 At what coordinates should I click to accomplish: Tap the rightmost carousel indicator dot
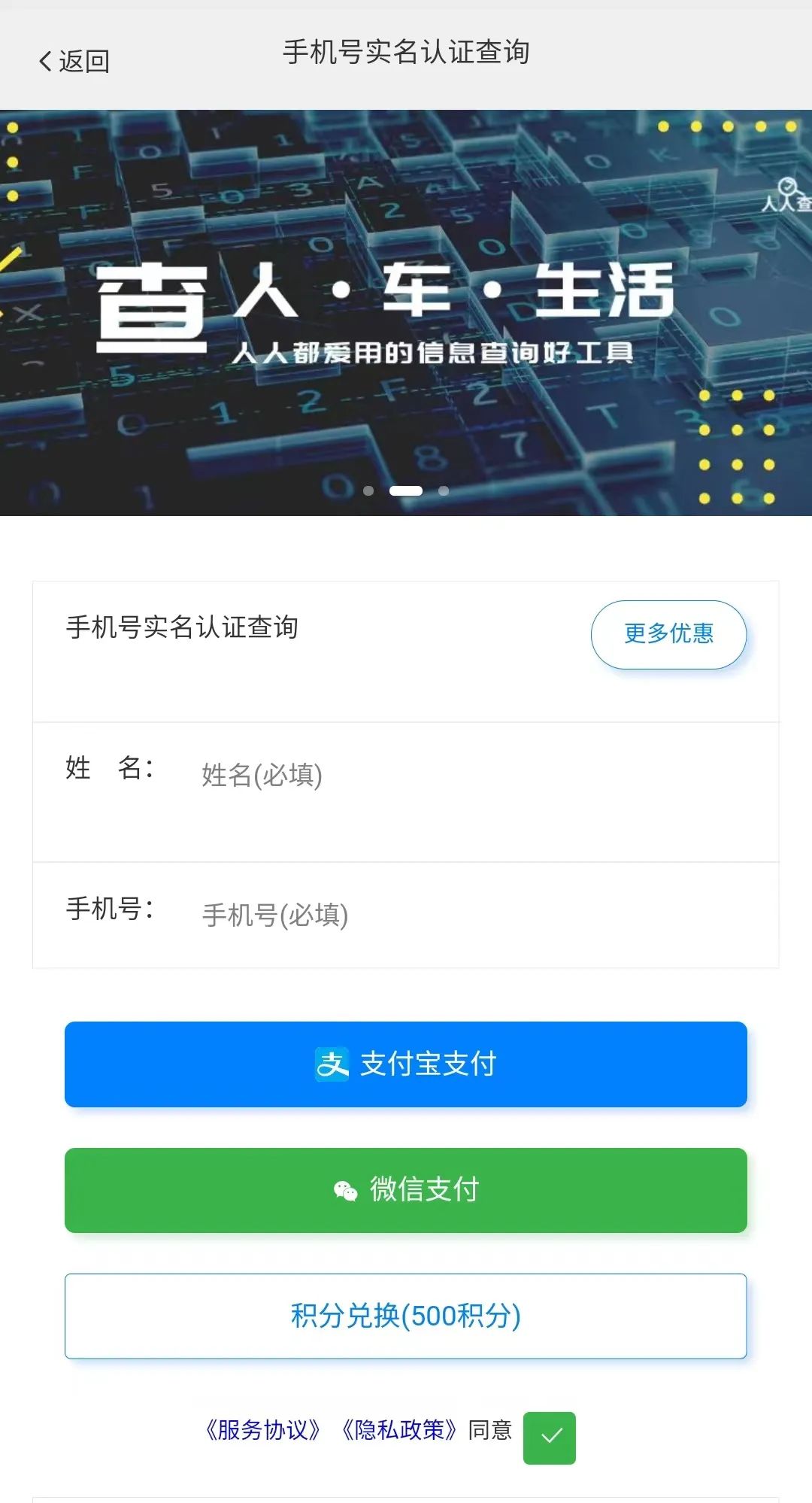point(443,490)
